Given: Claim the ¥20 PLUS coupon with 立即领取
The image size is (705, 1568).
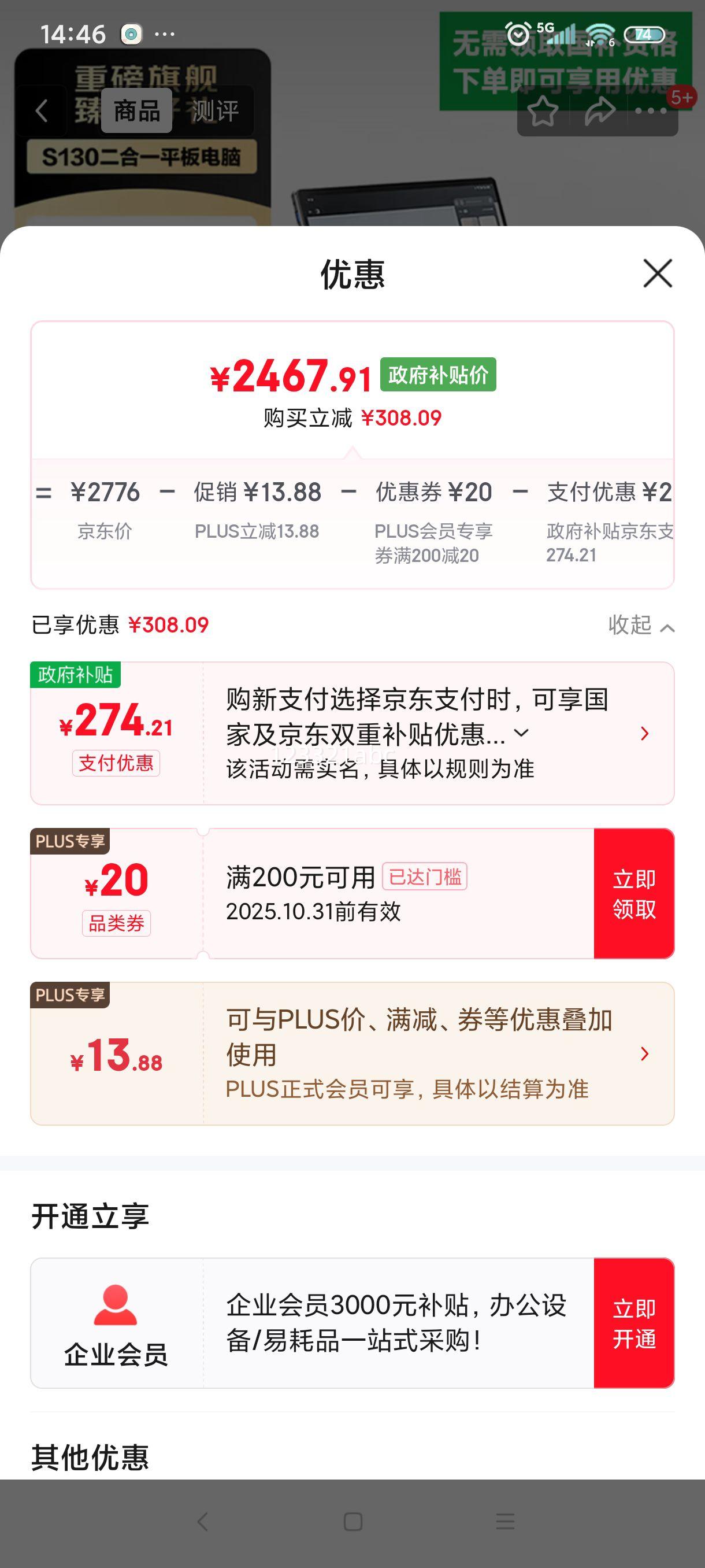Looking at the screenshot, I should point(634,894).
